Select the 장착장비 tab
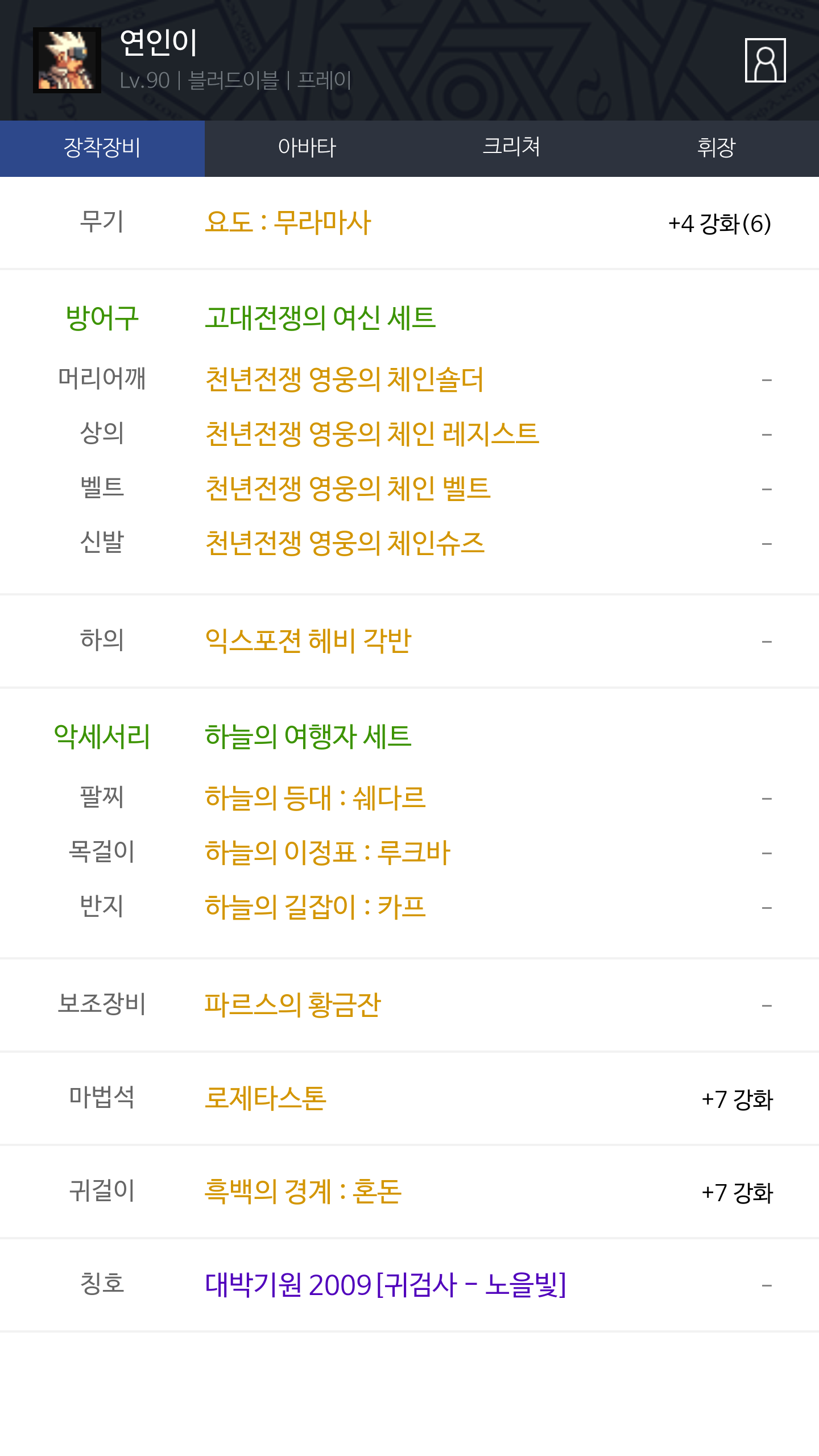Viewport: 819px width, 1456px height. pyautogui.click(x=102, y=148)
